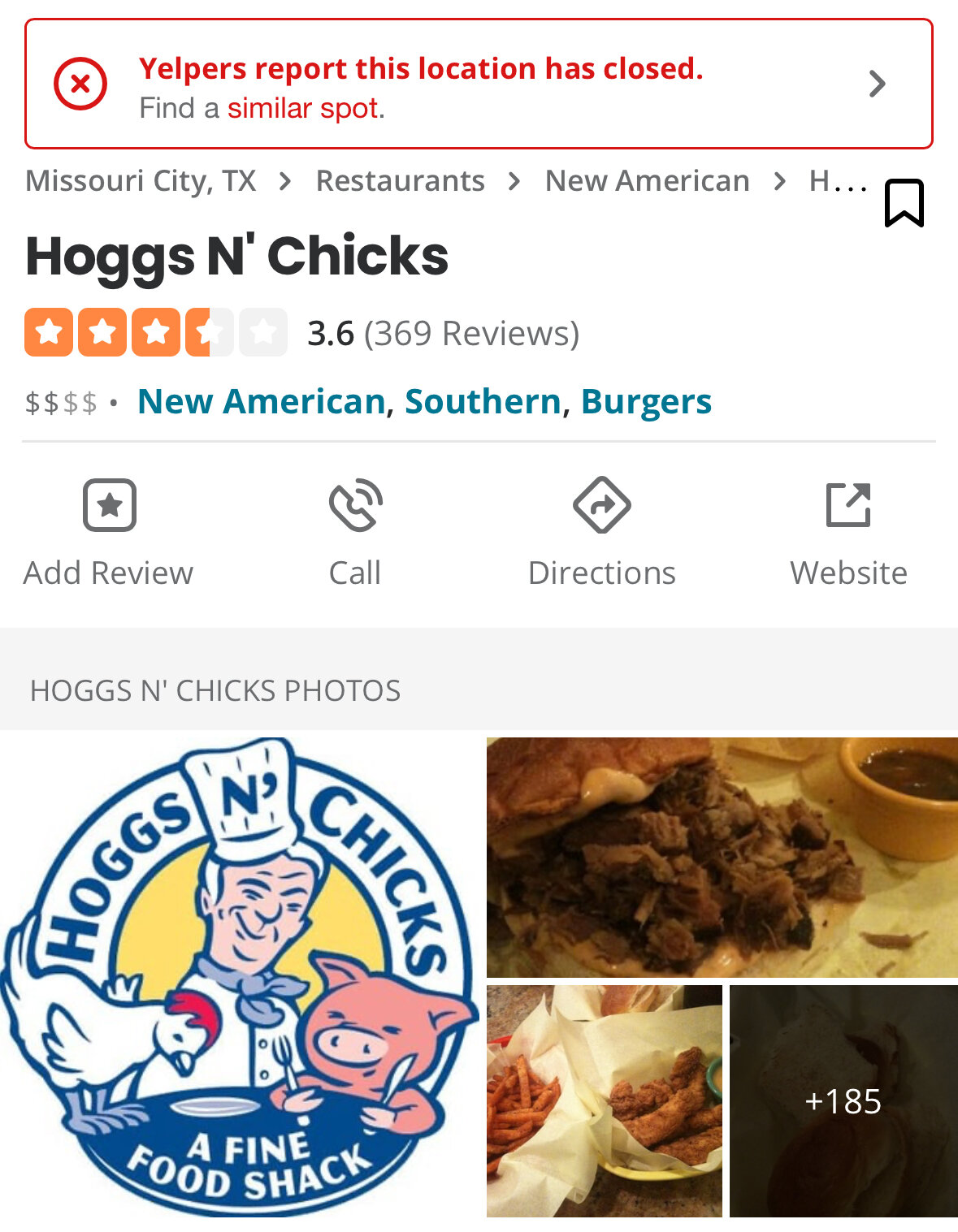View the pulled pork sandwich photo
Screen dimensions: 958x1232
click(722, 857)
